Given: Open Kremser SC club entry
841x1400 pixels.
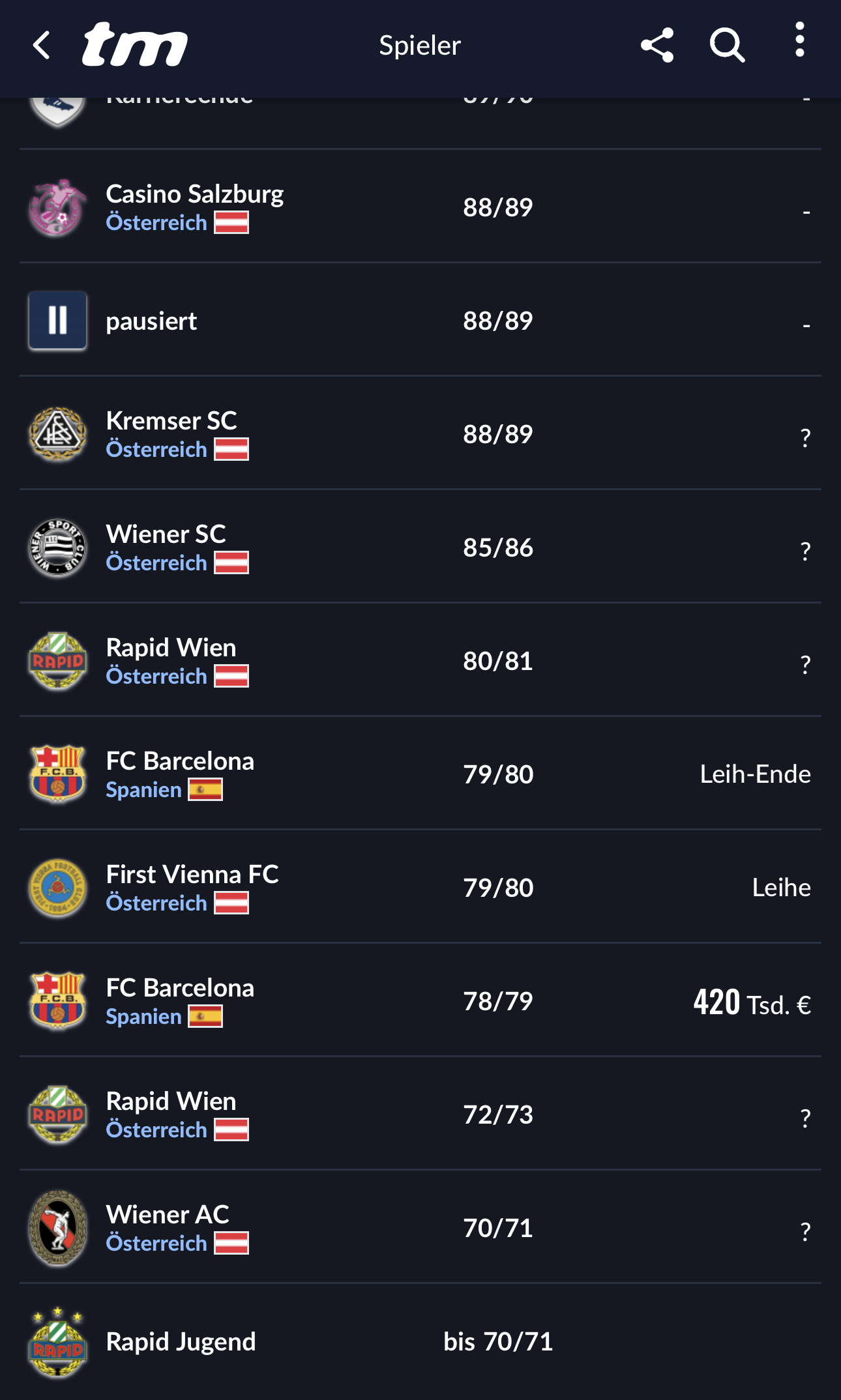Looking at the screenshot, I should (420, 433).
